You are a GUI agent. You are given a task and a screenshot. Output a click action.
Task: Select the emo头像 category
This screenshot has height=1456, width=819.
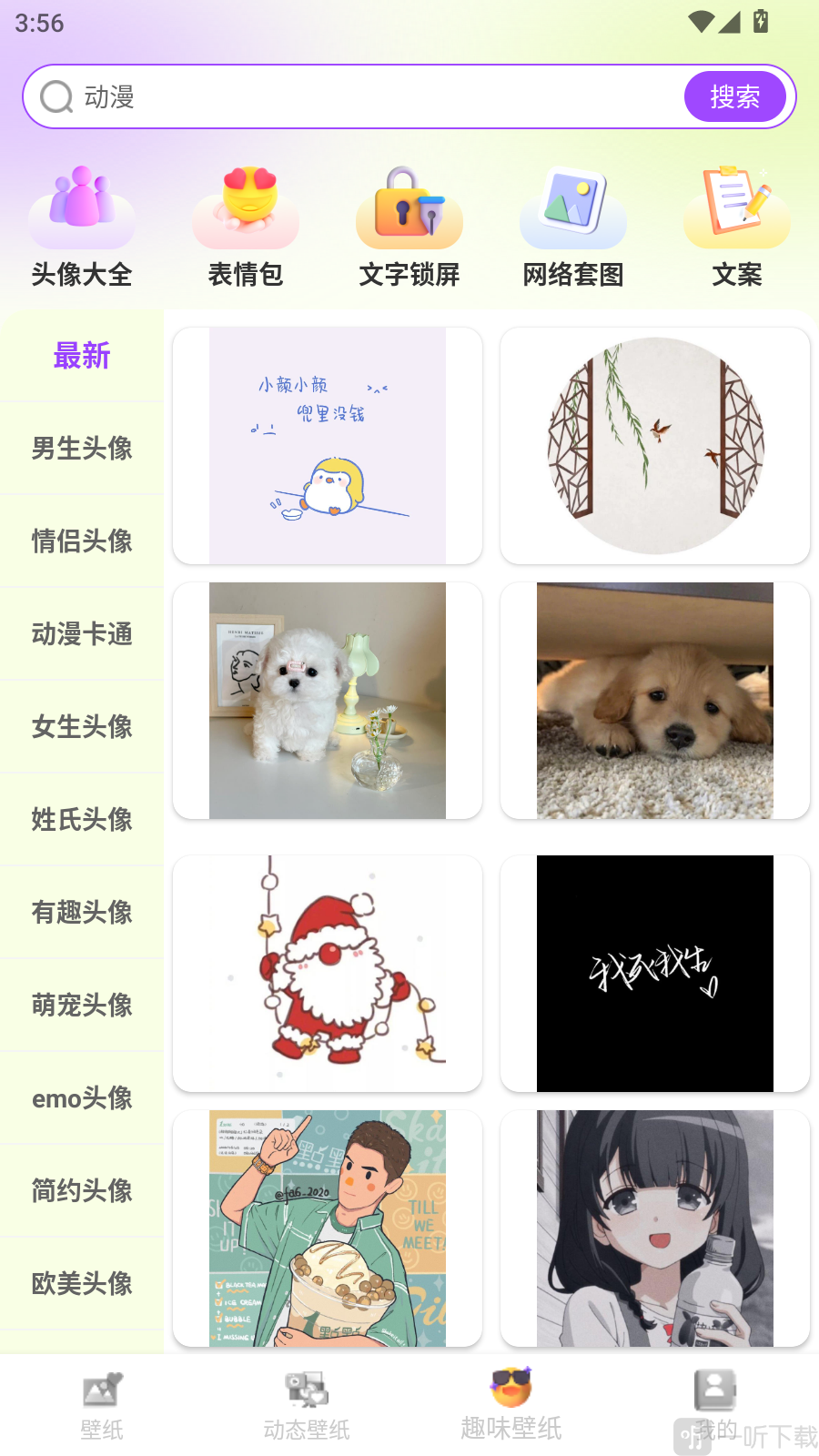coord(82,1098)
